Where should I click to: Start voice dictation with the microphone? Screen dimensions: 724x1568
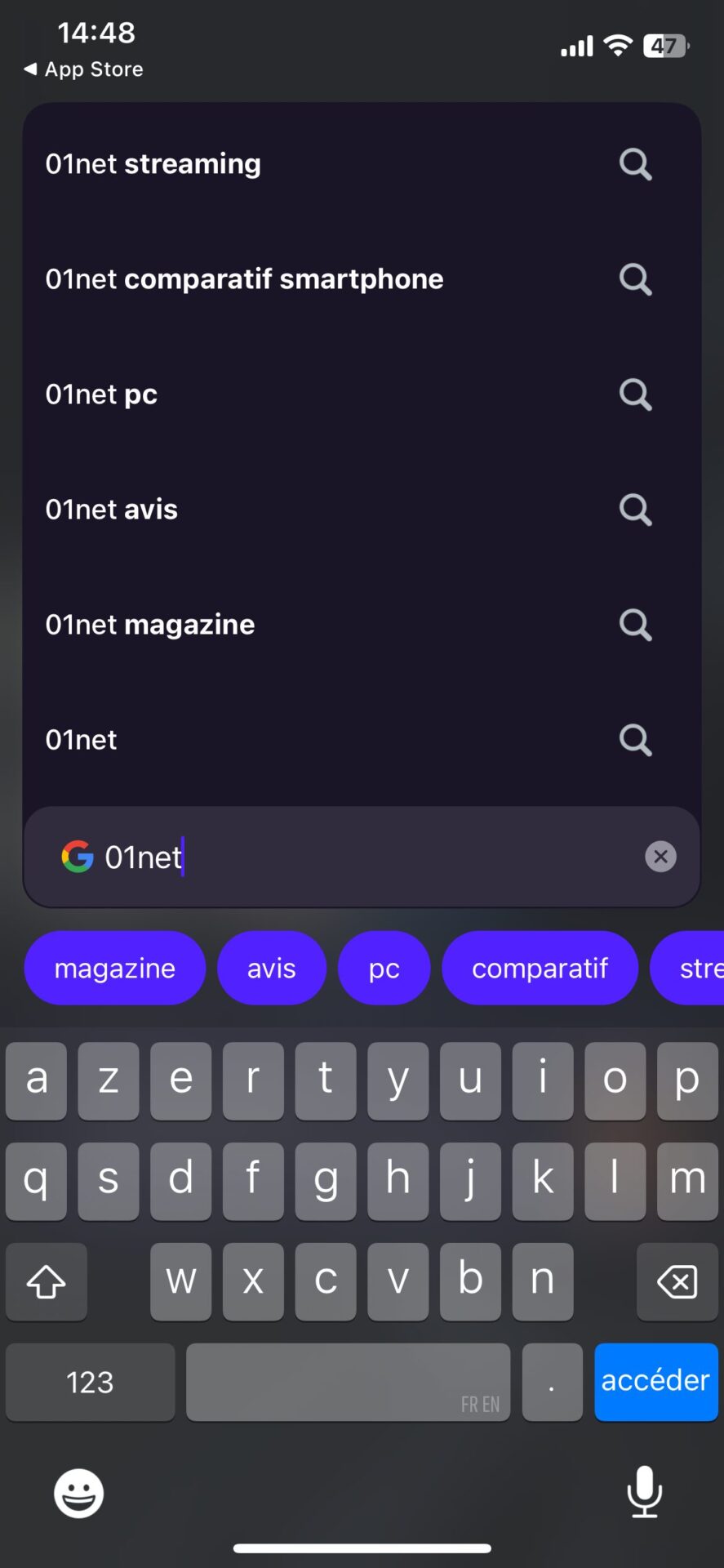click(x=644, y=1491)
